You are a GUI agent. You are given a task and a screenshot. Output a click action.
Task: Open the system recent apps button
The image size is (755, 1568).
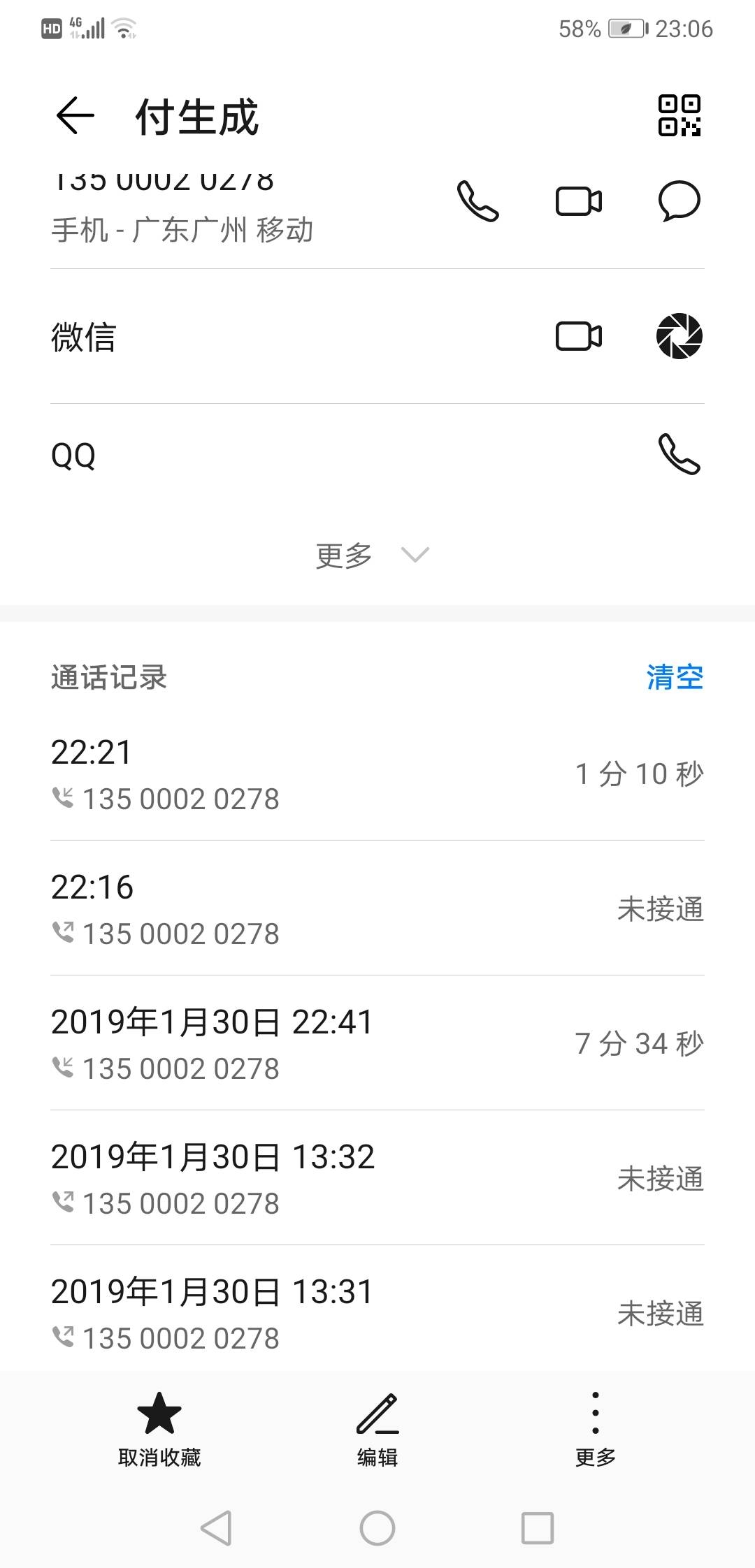tap(538, 1528)
